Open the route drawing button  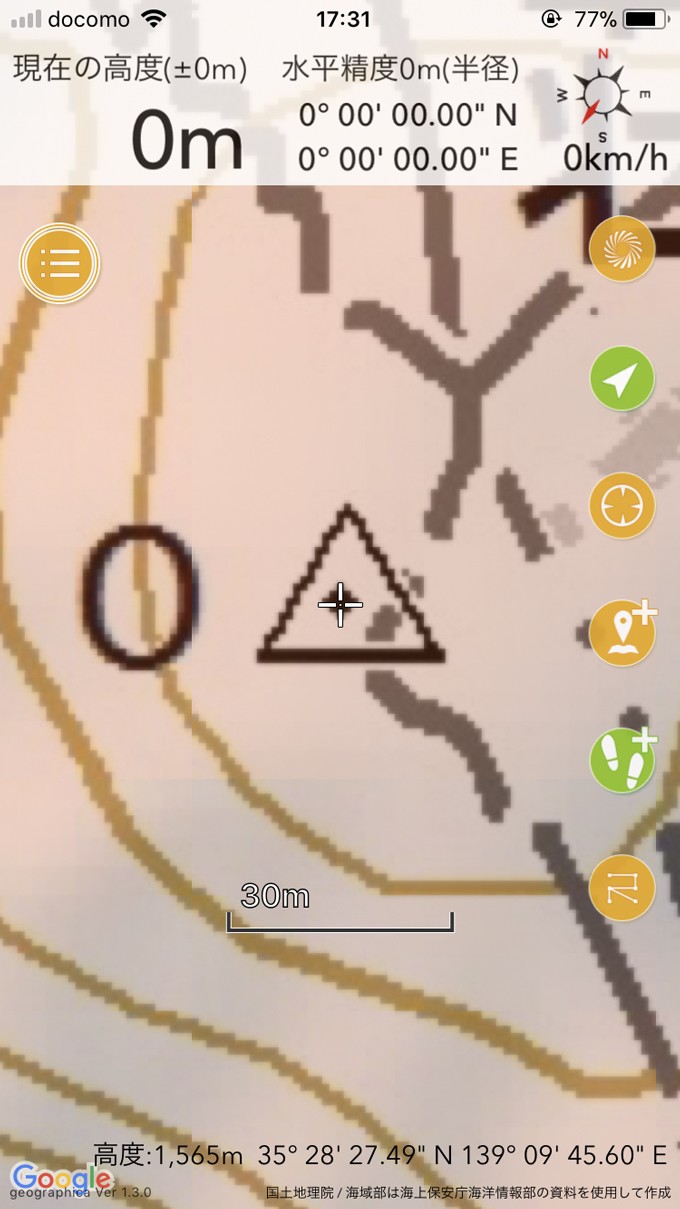click(621, 888)
